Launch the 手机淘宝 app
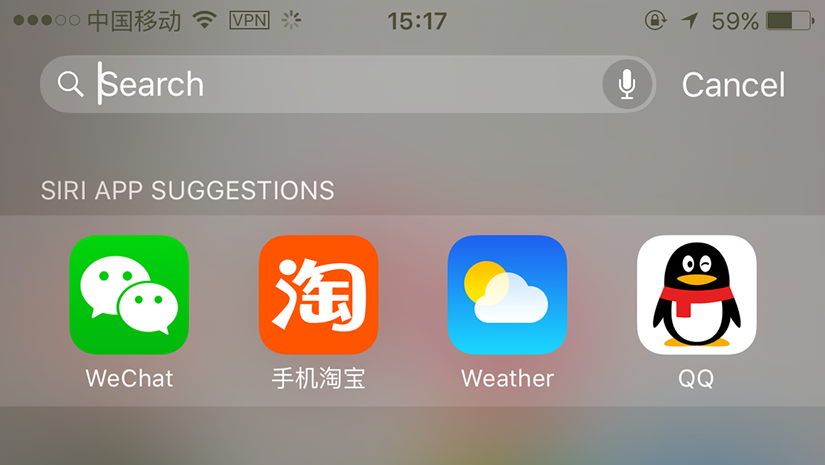 (318, 295)
